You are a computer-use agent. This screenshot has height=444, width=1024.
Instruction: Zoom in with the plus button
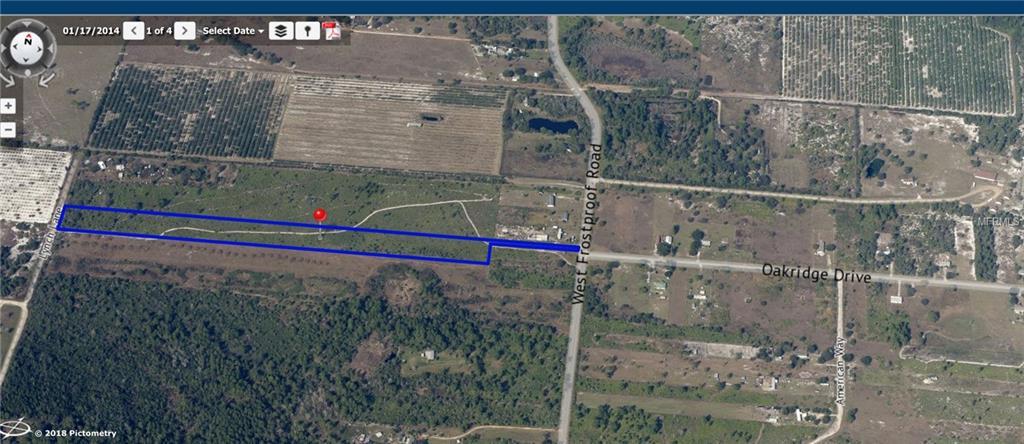[x=8, y=105]
